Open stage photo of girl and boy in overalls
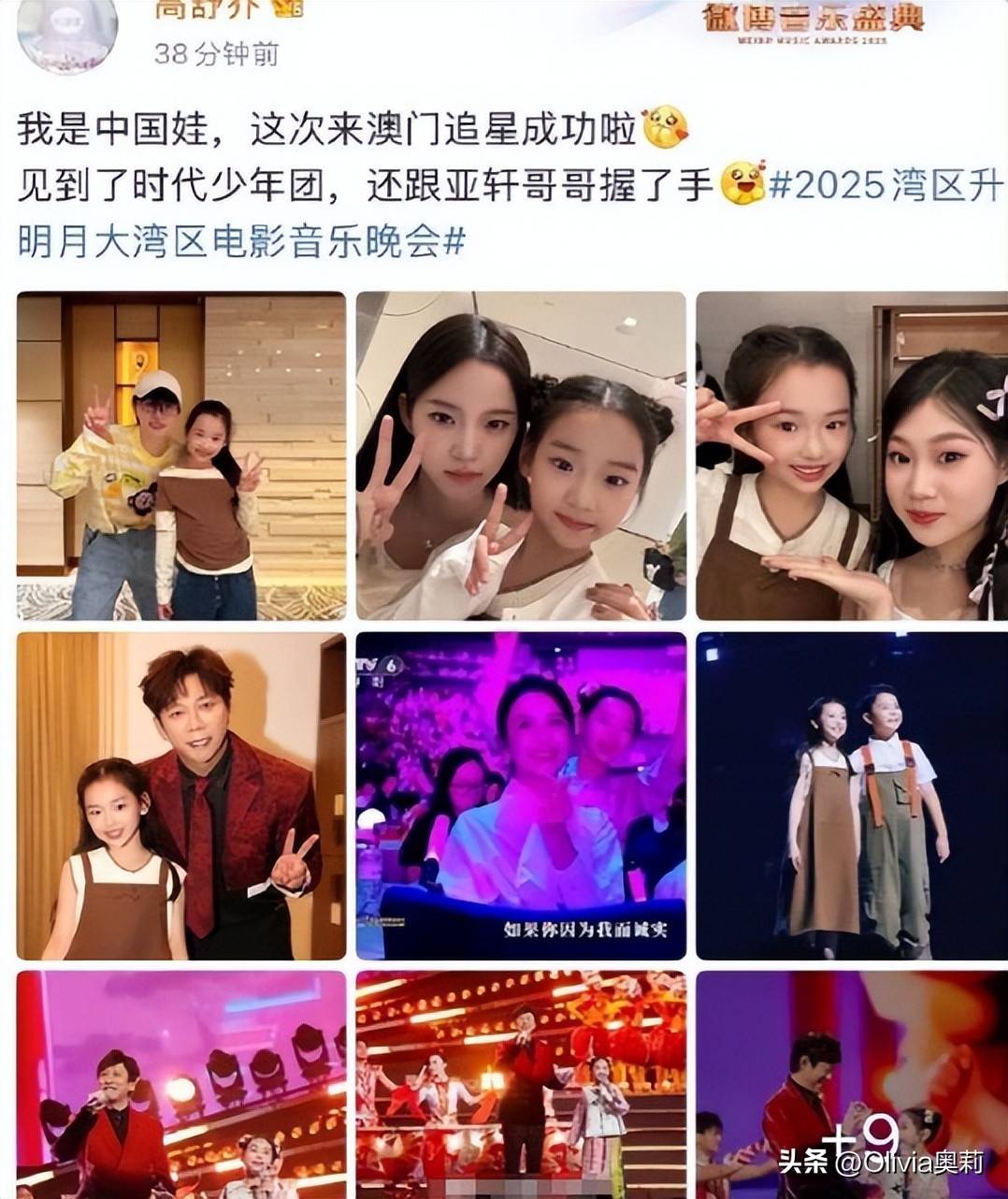The image size is (1008, 1199). click(x=851, y=796)
